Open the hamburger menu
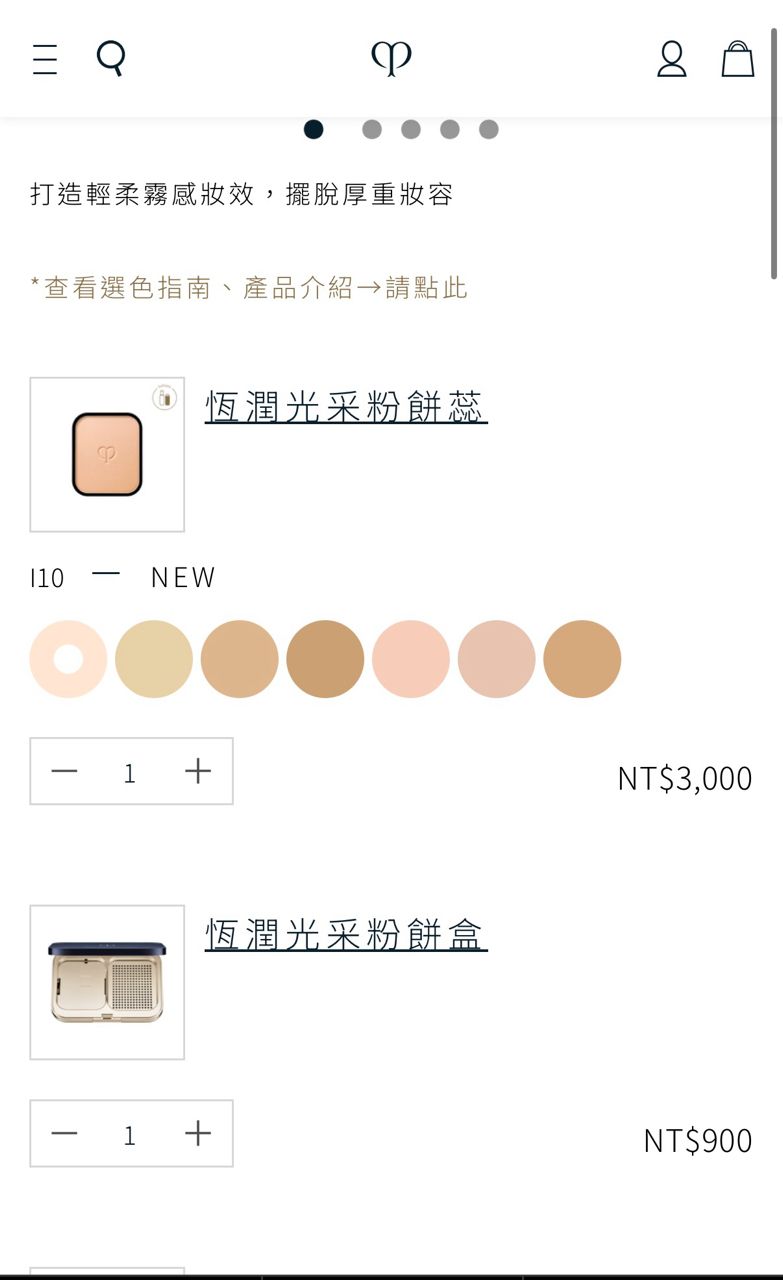This screenshot has height=1280, width=783. click(45, 59)
